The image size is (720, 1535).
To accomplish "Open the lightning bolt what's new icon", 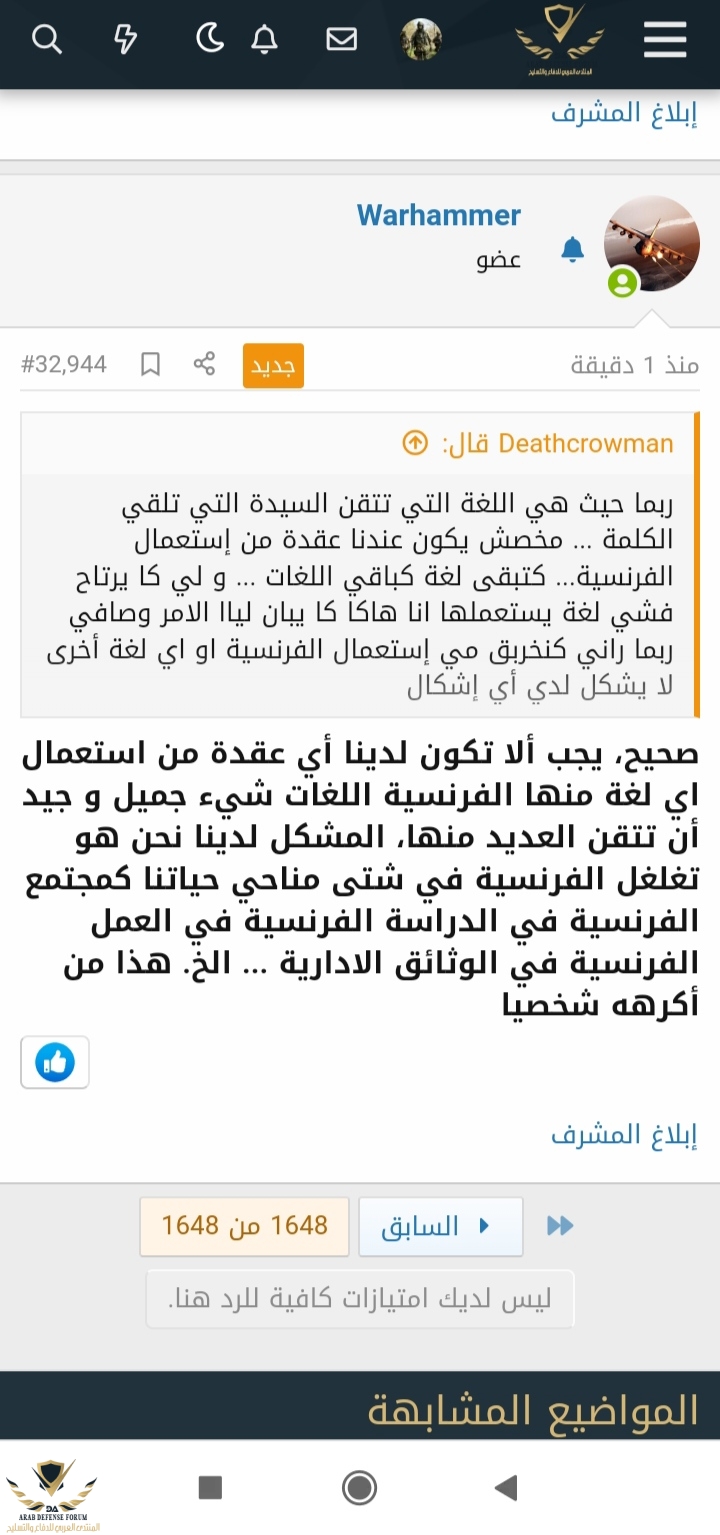I will coord(125,39).
